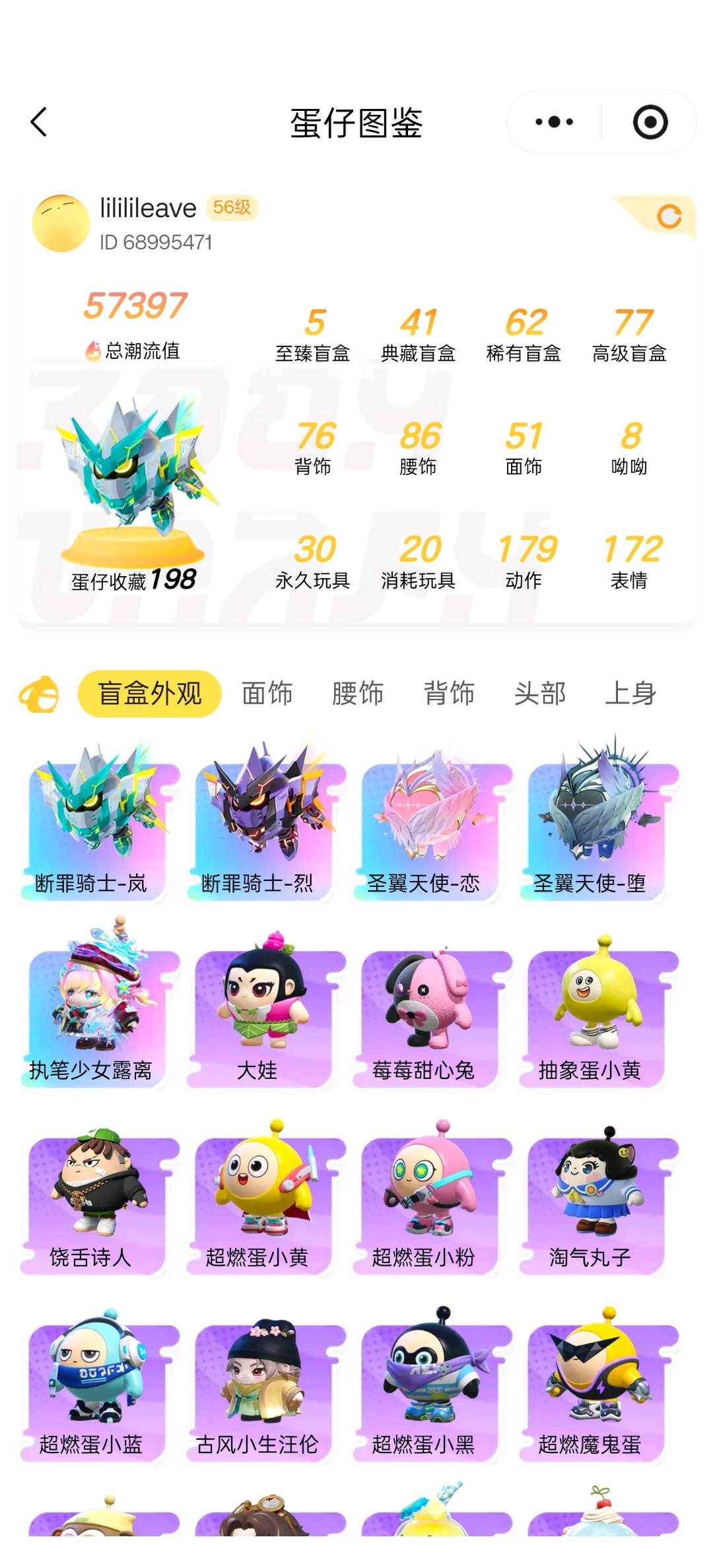713x1568 pixels.
Task: Switch to the 腰饰 tab
Action: pyautogui.click(x=358, y=694)
